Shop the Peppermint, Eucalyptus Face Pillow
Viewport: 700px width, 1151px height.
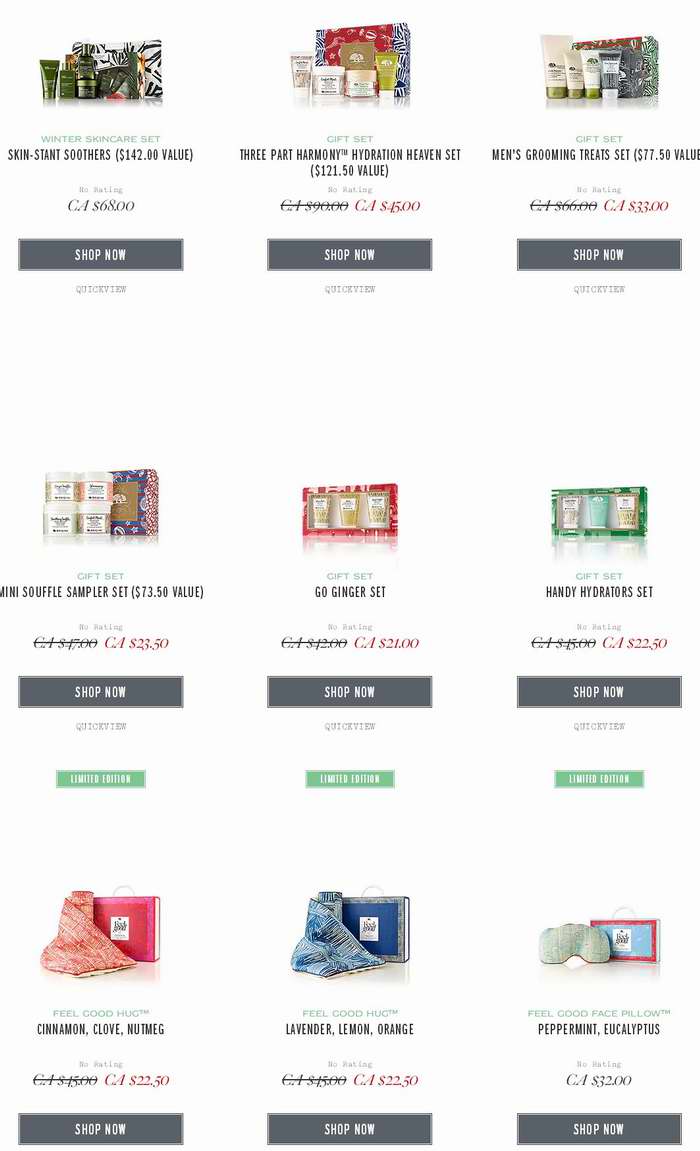point(599,1129)
